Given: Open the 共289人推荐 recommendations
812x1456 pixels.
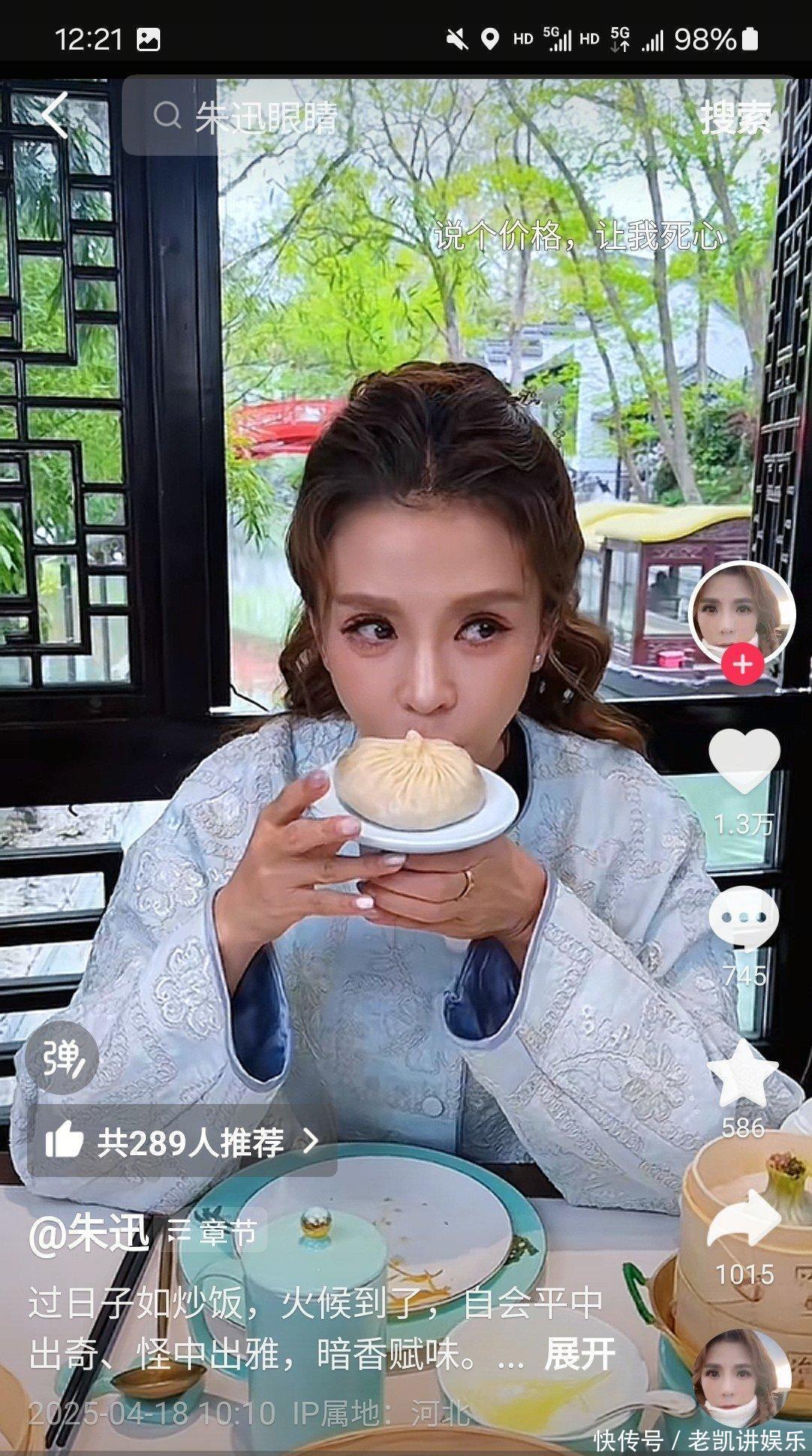Looking at the screenshot, I should point(182,1142).
